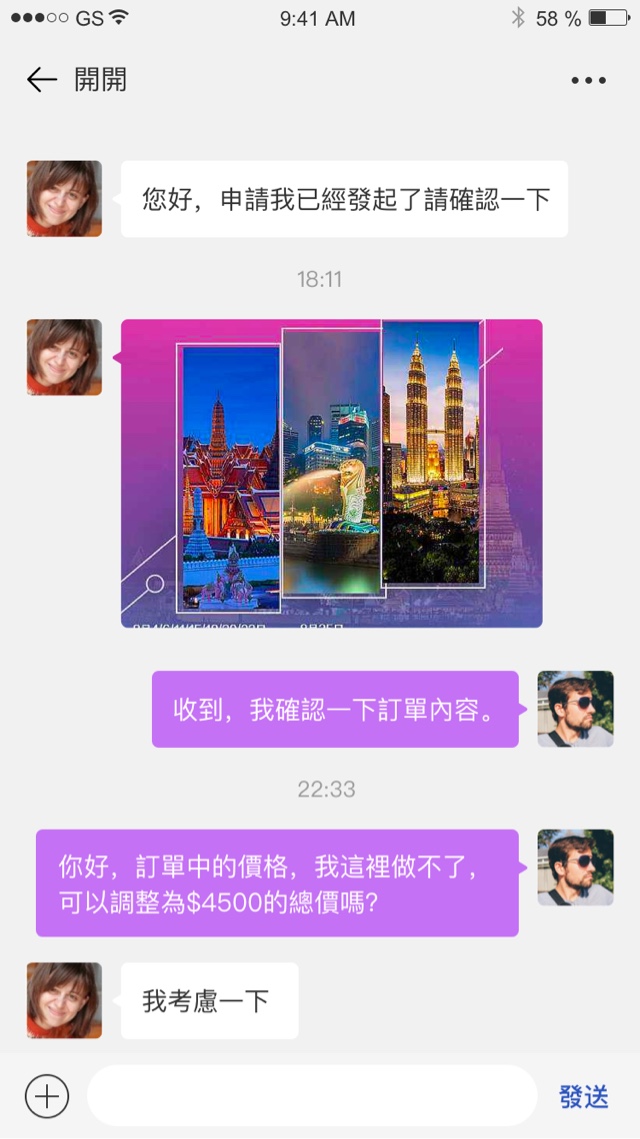Image resolution: width=640 pixels, height=1139 pixels.
Task: Tap the plus icon to add attachment
Action: pyautogui.click(x=47, y=1096)
